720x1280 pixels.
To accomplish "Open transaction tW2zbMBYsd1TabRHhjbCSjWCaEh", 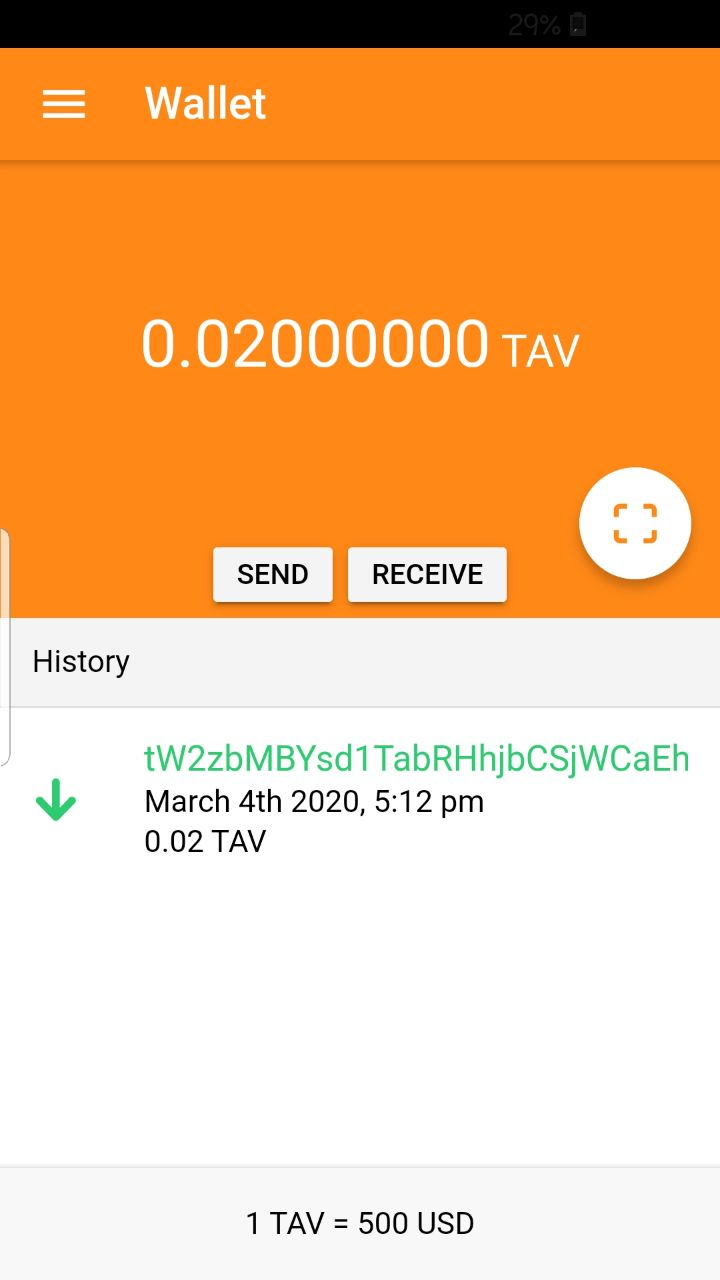I will click(416, 760).
